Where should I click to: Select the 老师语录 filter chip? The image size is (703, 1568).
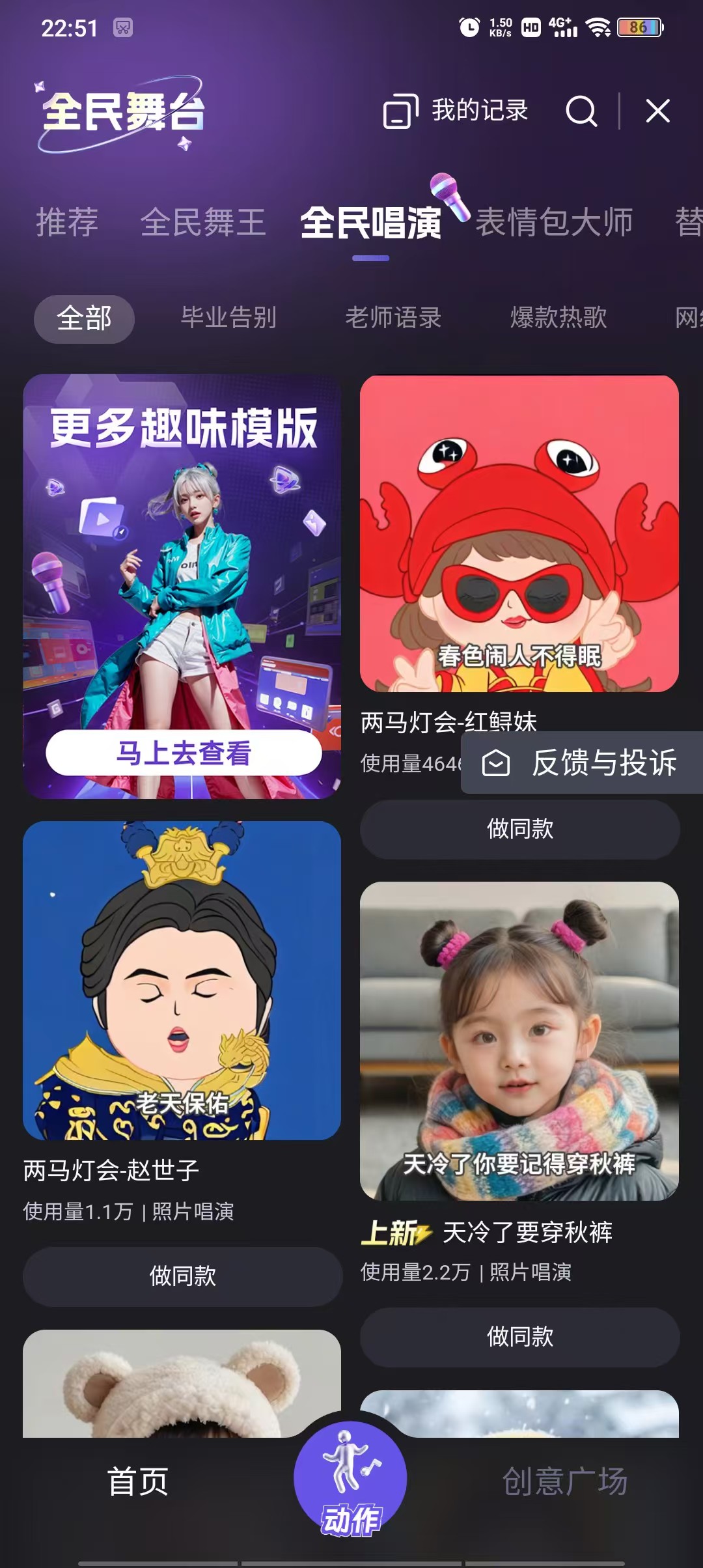(x=393, y=318)
